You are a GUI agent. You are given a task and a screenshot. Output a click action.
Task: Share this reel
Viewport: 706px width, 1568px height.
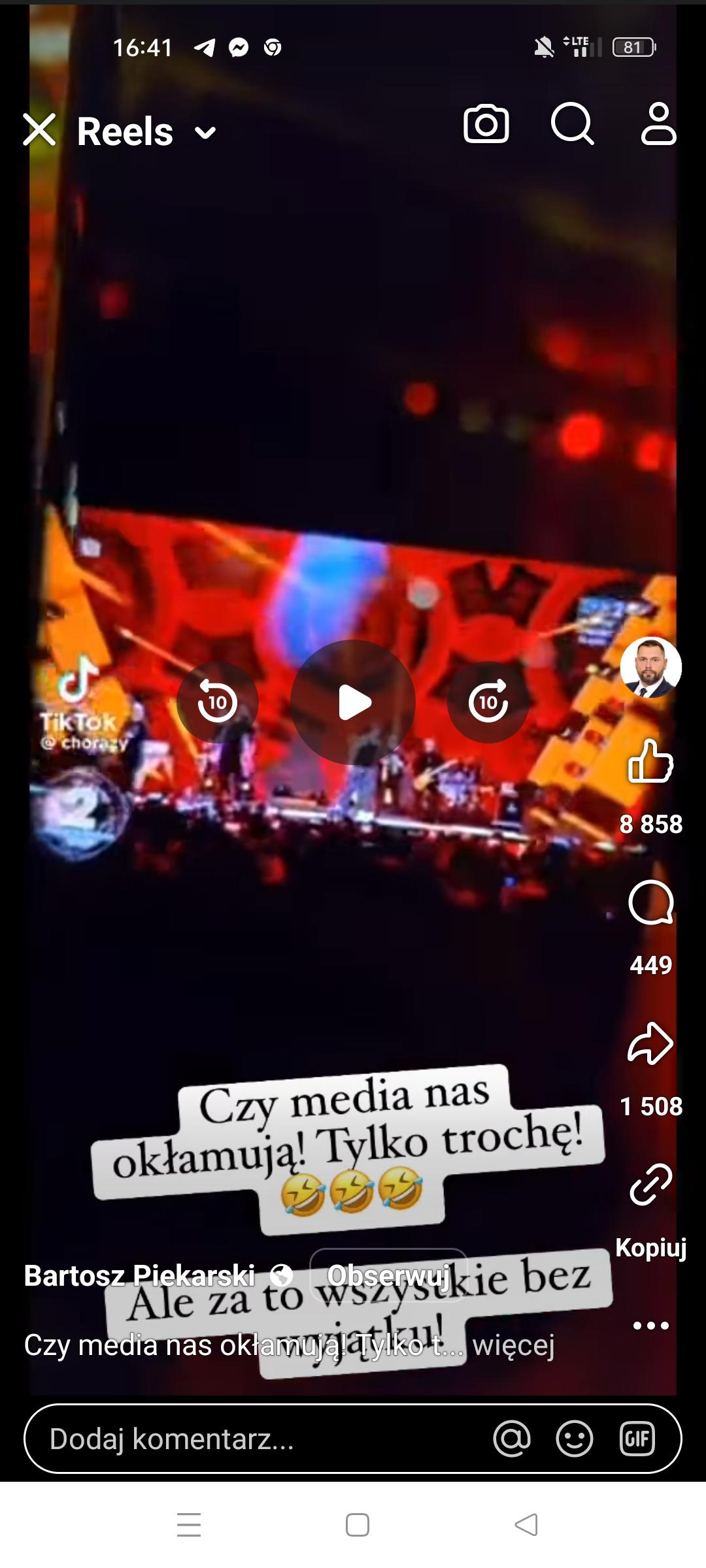click(x=650, y=1043)
